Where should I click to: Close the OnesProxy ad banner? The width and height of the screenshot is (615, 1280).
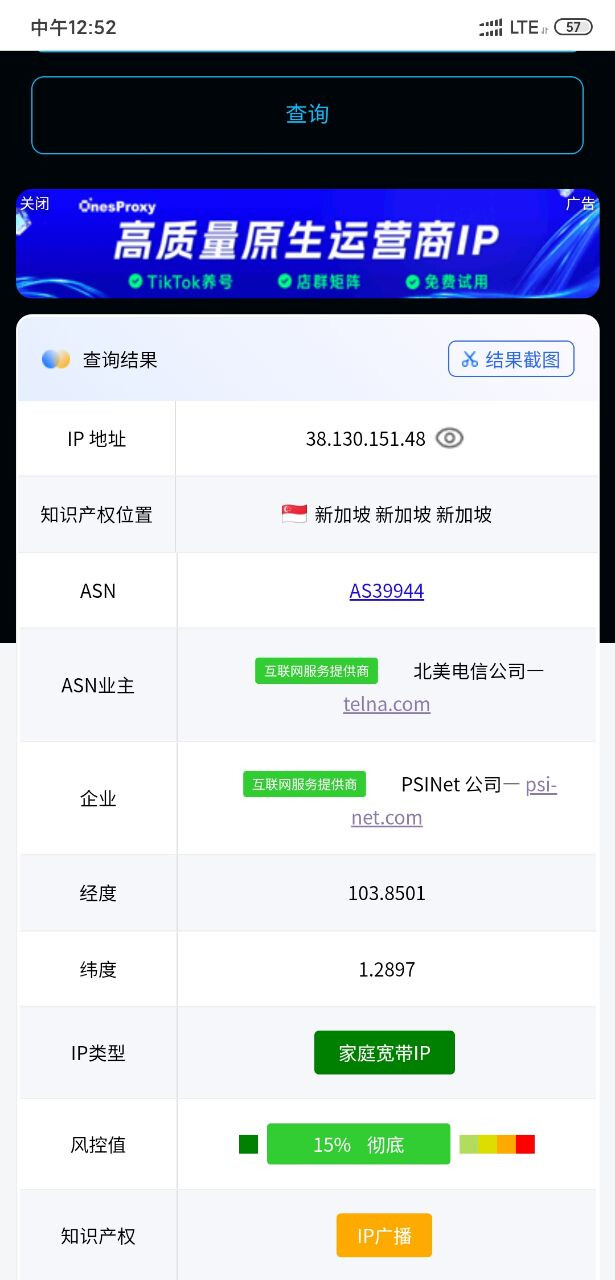click(x=34, y=203)
